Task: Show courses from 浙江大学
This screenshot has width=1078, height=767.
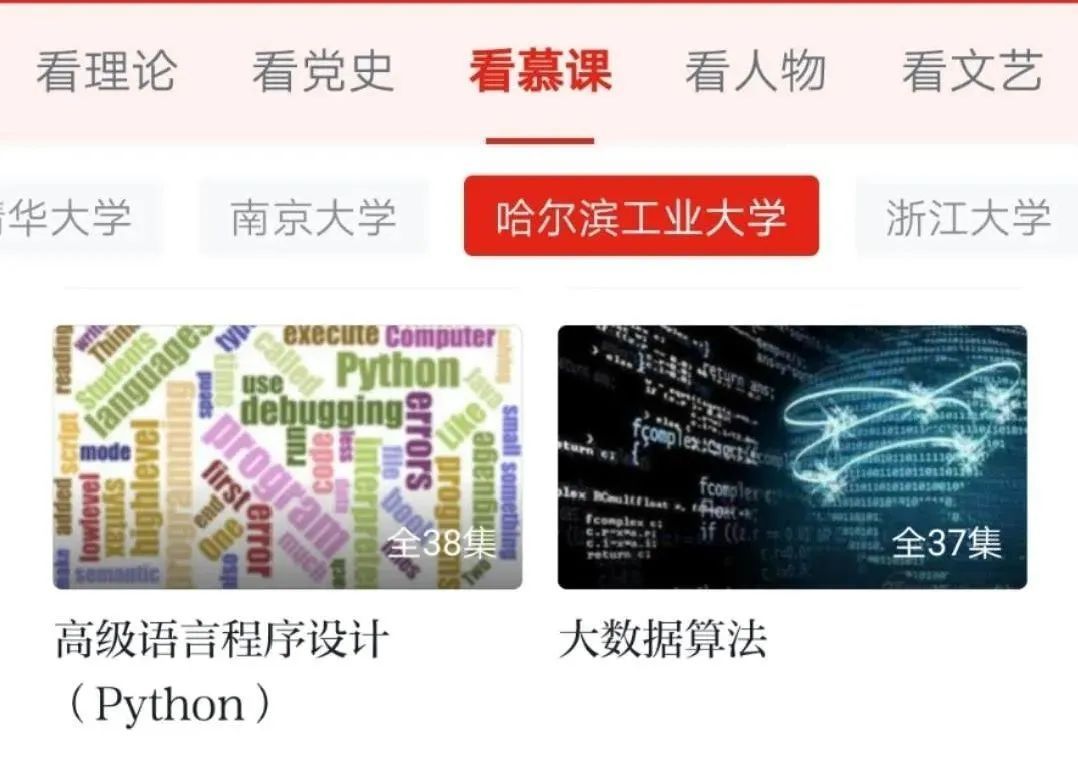Action: pos(966,217)
